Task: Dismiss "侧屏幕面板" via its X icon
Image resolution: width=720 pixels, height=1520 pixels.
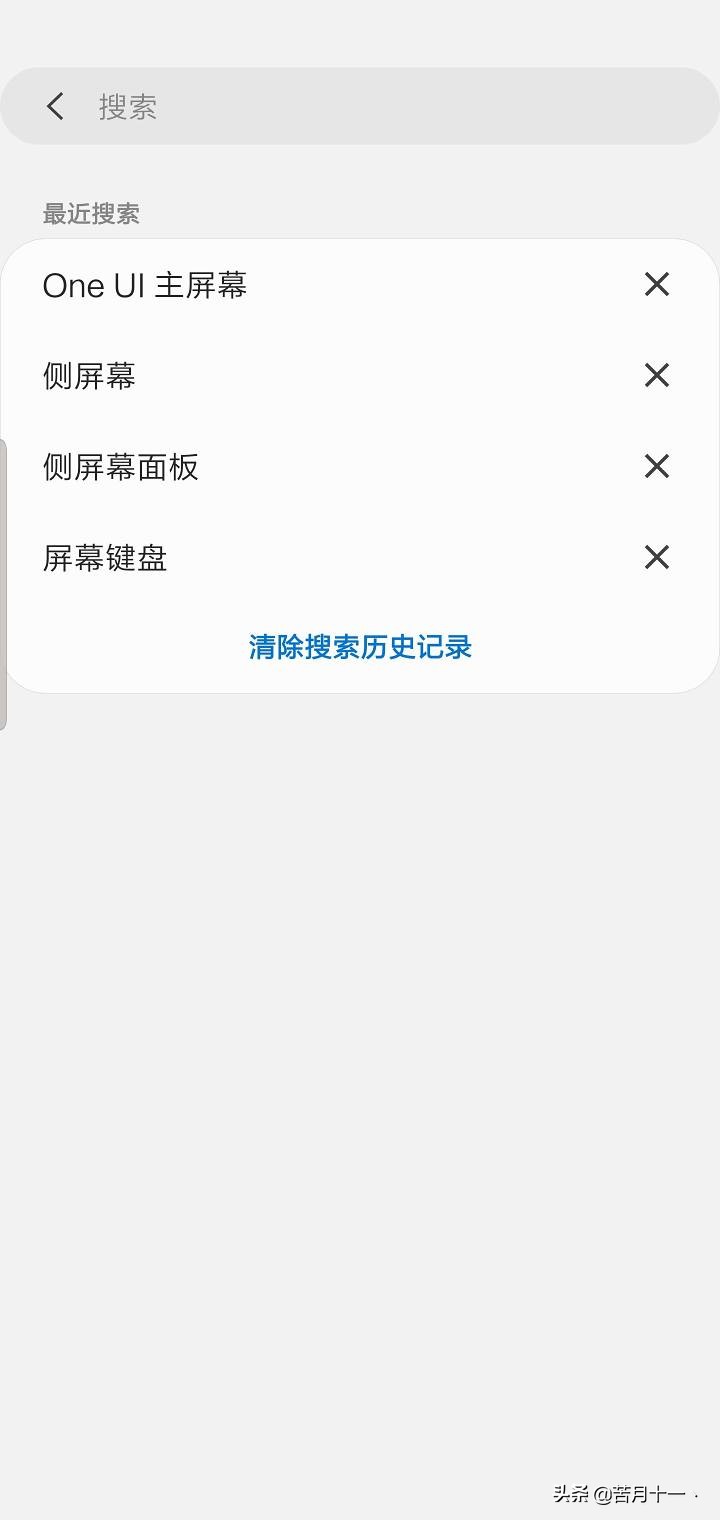Action: [x=656, y=467]
